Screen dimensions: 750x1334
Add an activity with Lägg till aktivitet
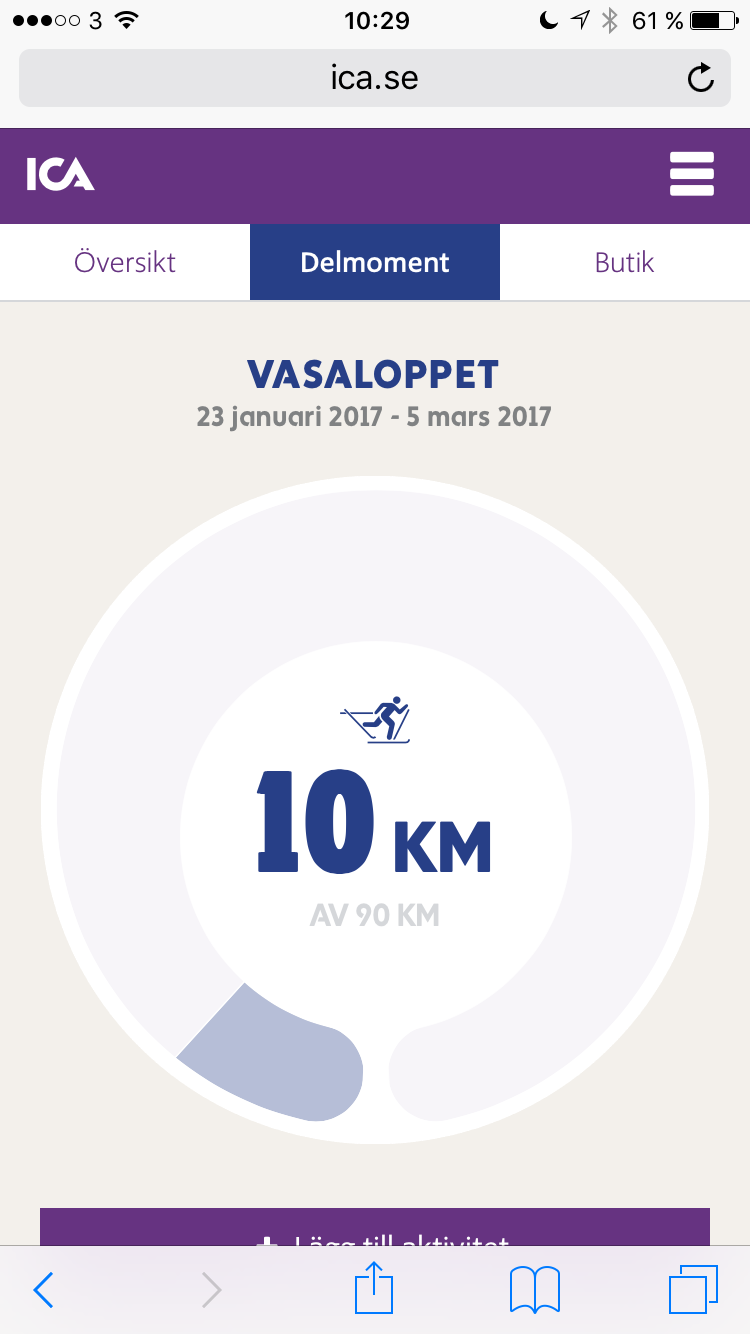coord(375,1228)
